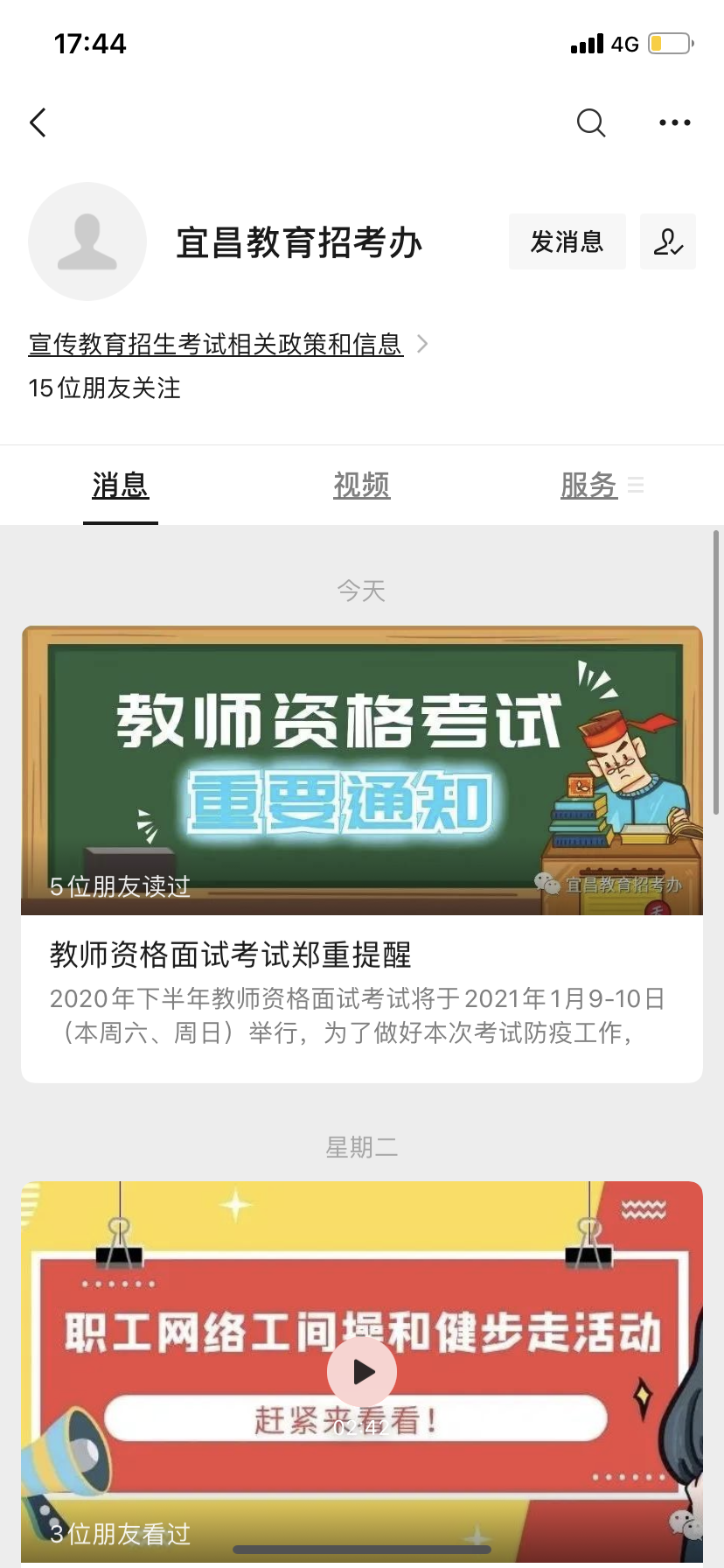Switch to the 视频 tab

tap(361, 485)
